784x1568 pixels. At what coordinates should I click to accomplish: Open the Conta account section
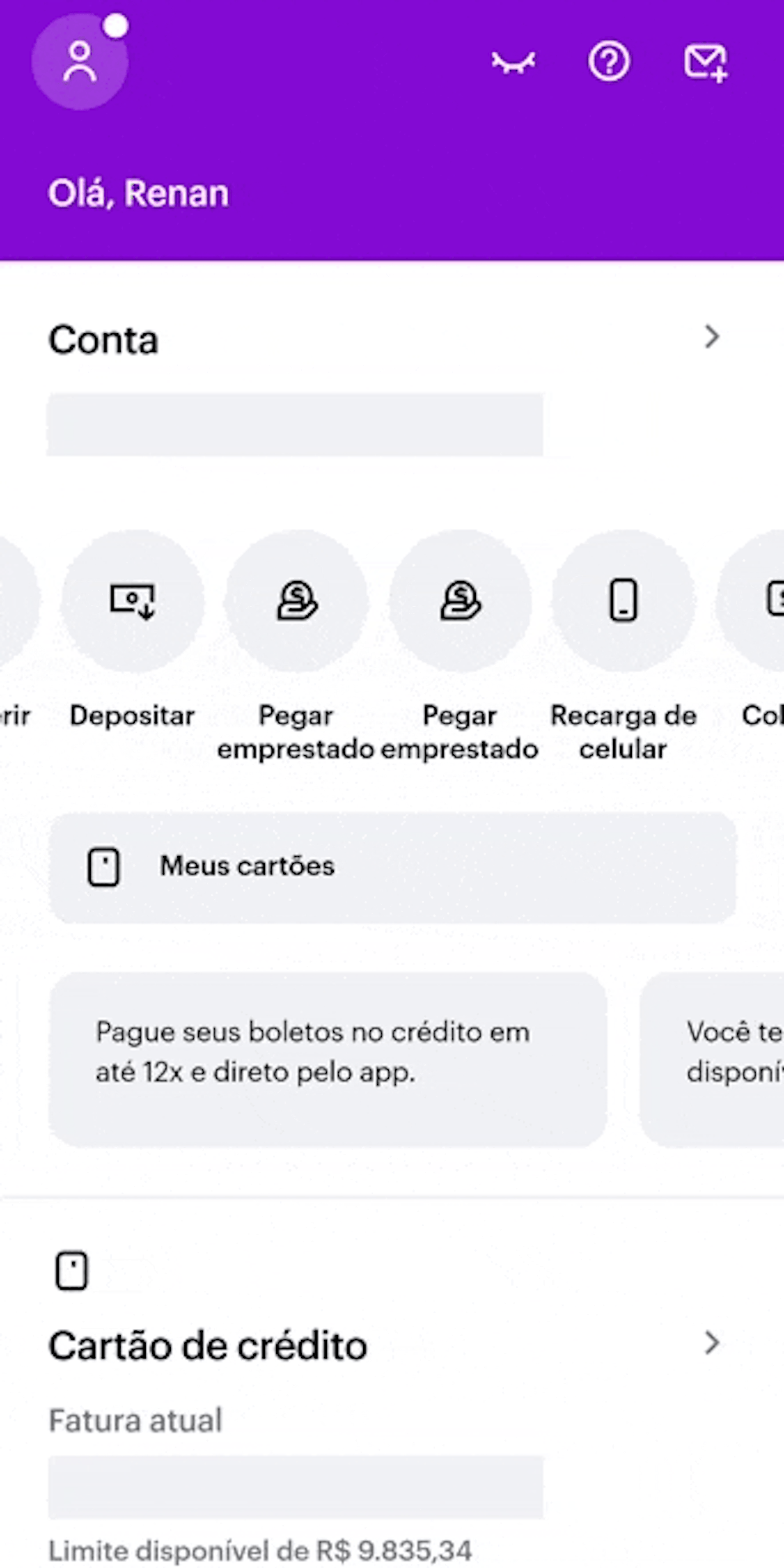tap(384, 339)
